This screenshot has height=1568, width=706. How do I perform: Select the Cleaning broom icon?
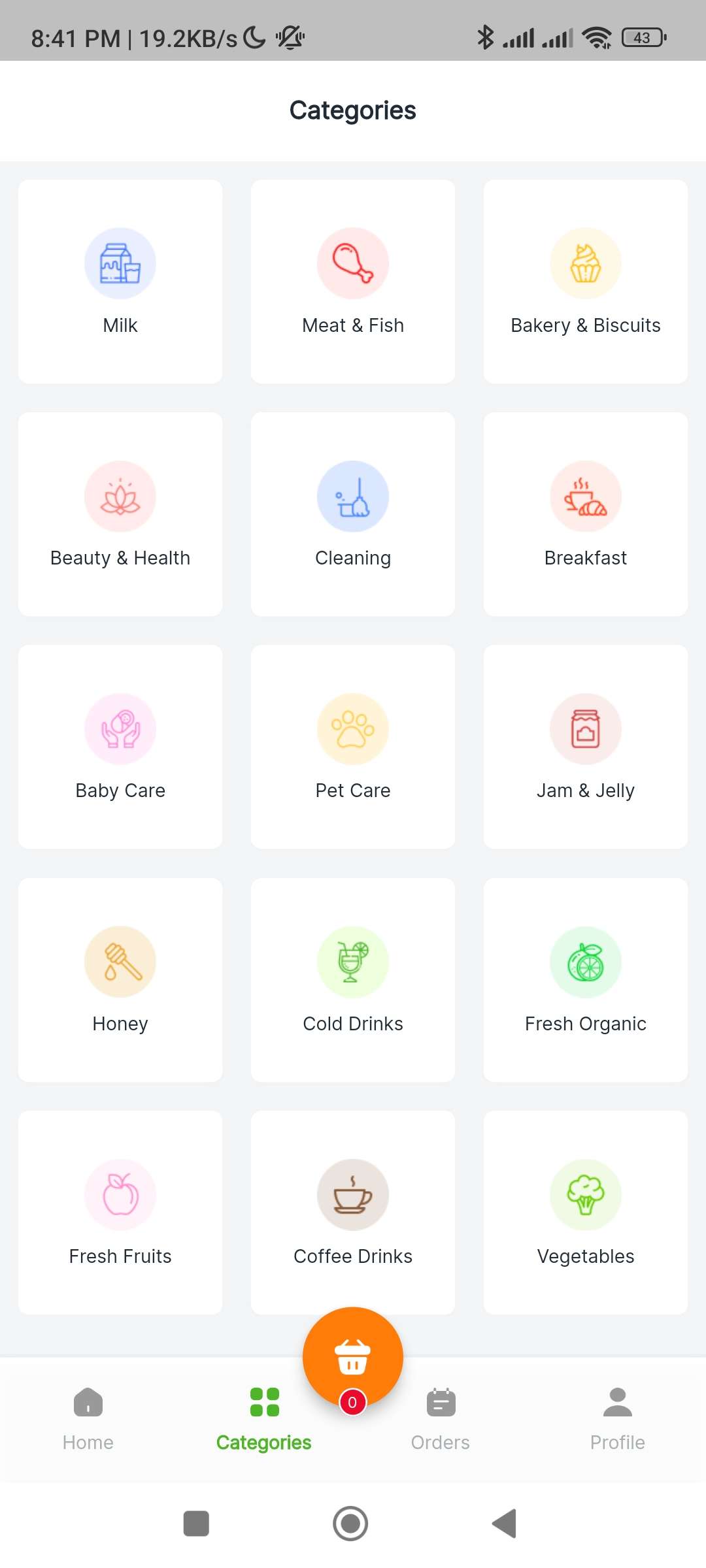(352, 496)
